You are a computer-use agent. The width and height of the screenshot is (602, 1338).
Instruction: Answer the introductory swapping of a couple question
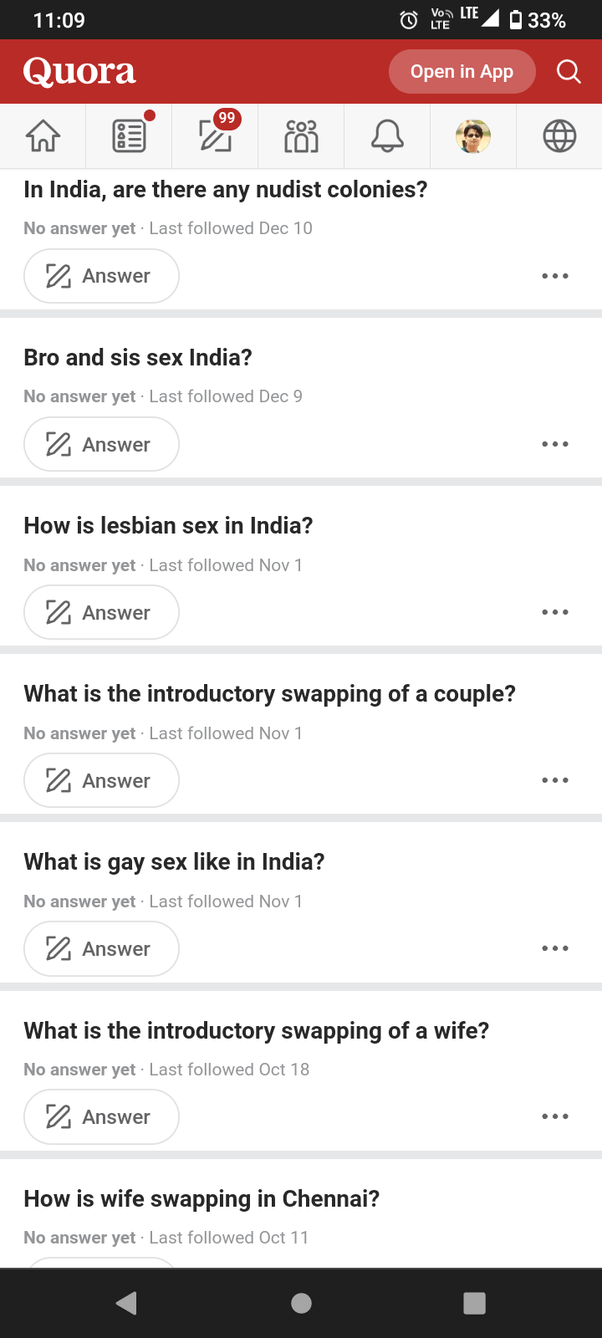click(101, 781)
